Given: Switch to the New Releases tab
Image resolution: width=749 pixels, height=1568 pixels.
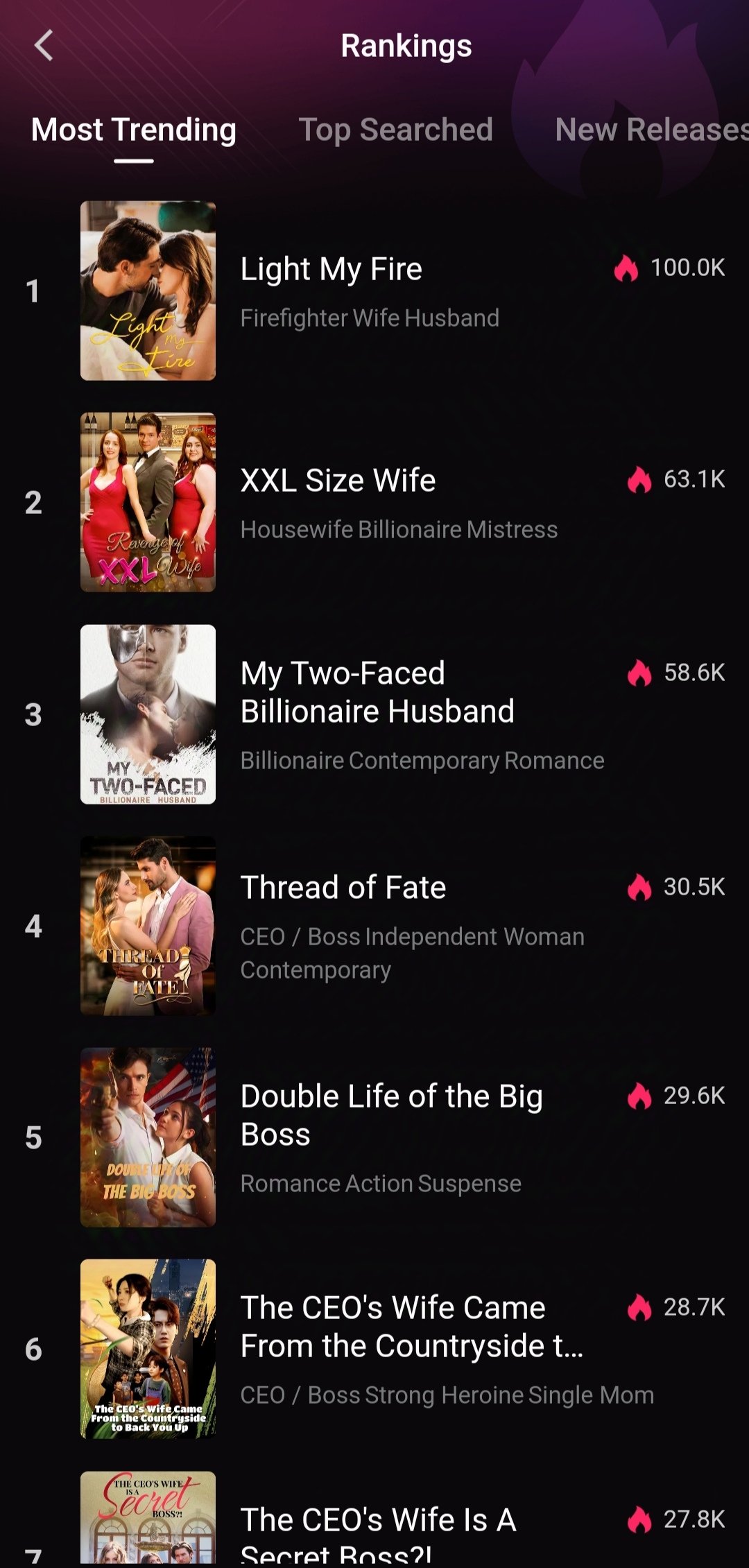Looking at the screenshot, I should [651, 130].
